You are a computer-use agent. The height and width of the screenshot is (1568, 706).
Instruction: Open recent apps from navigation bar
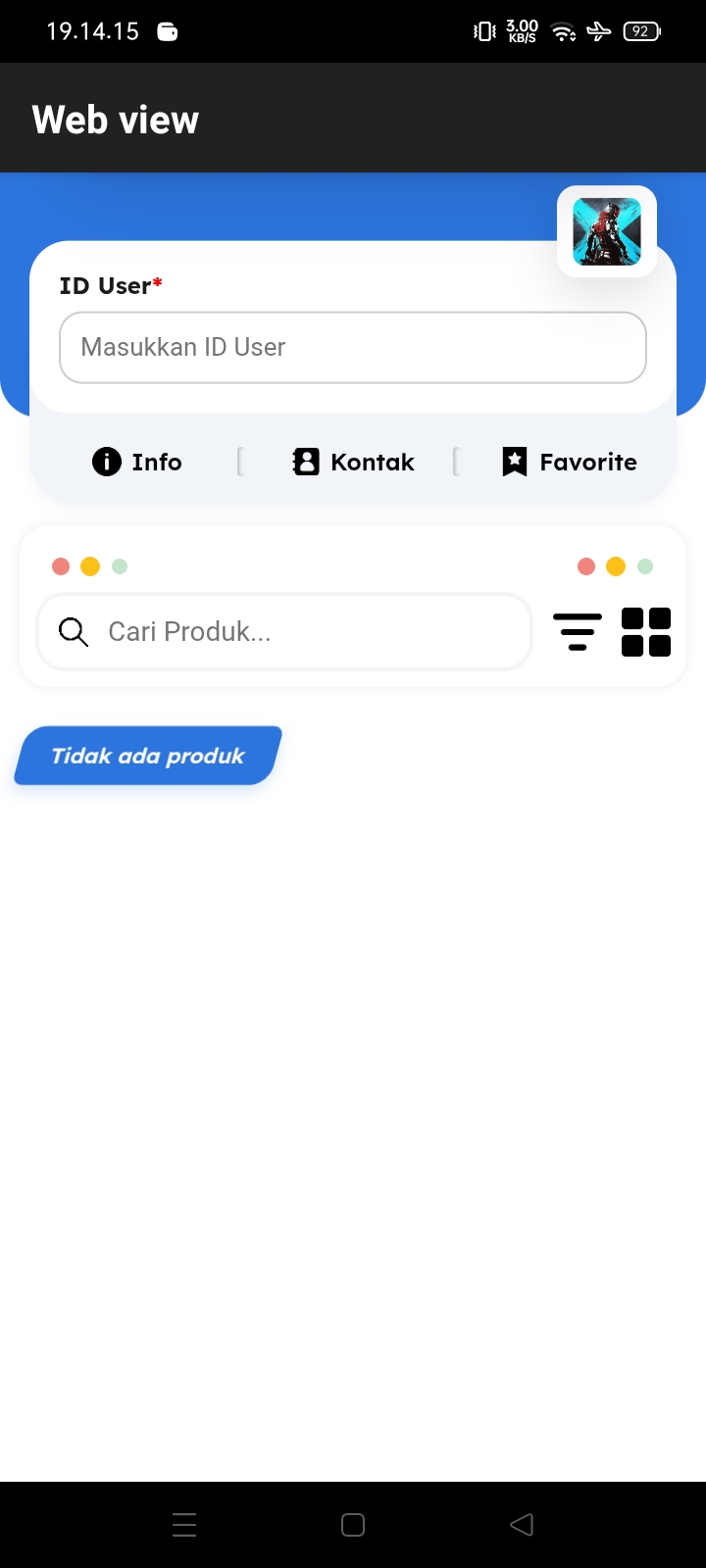(x=184, y=1524)
